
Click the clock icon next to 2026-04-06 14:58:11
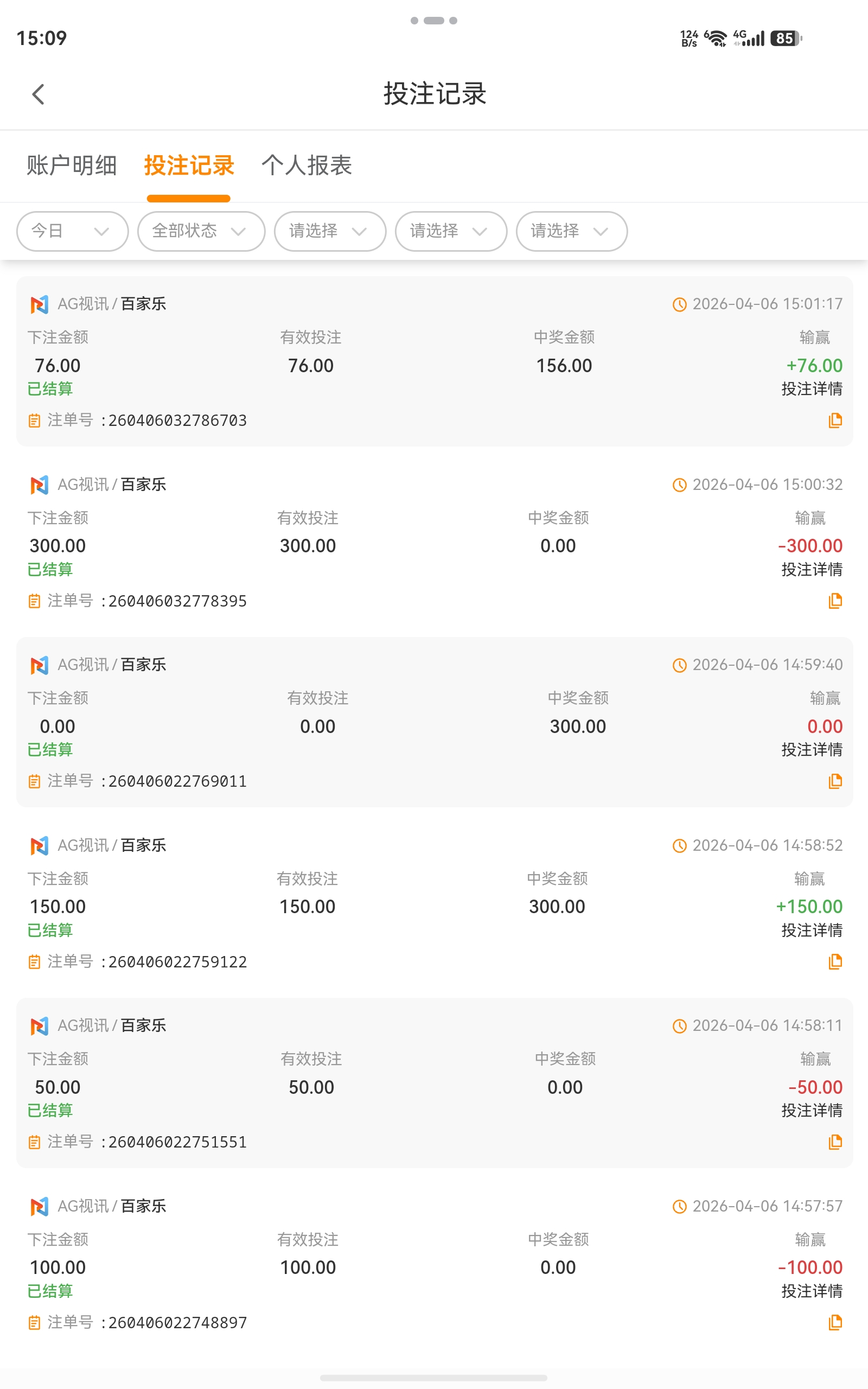679,1025
